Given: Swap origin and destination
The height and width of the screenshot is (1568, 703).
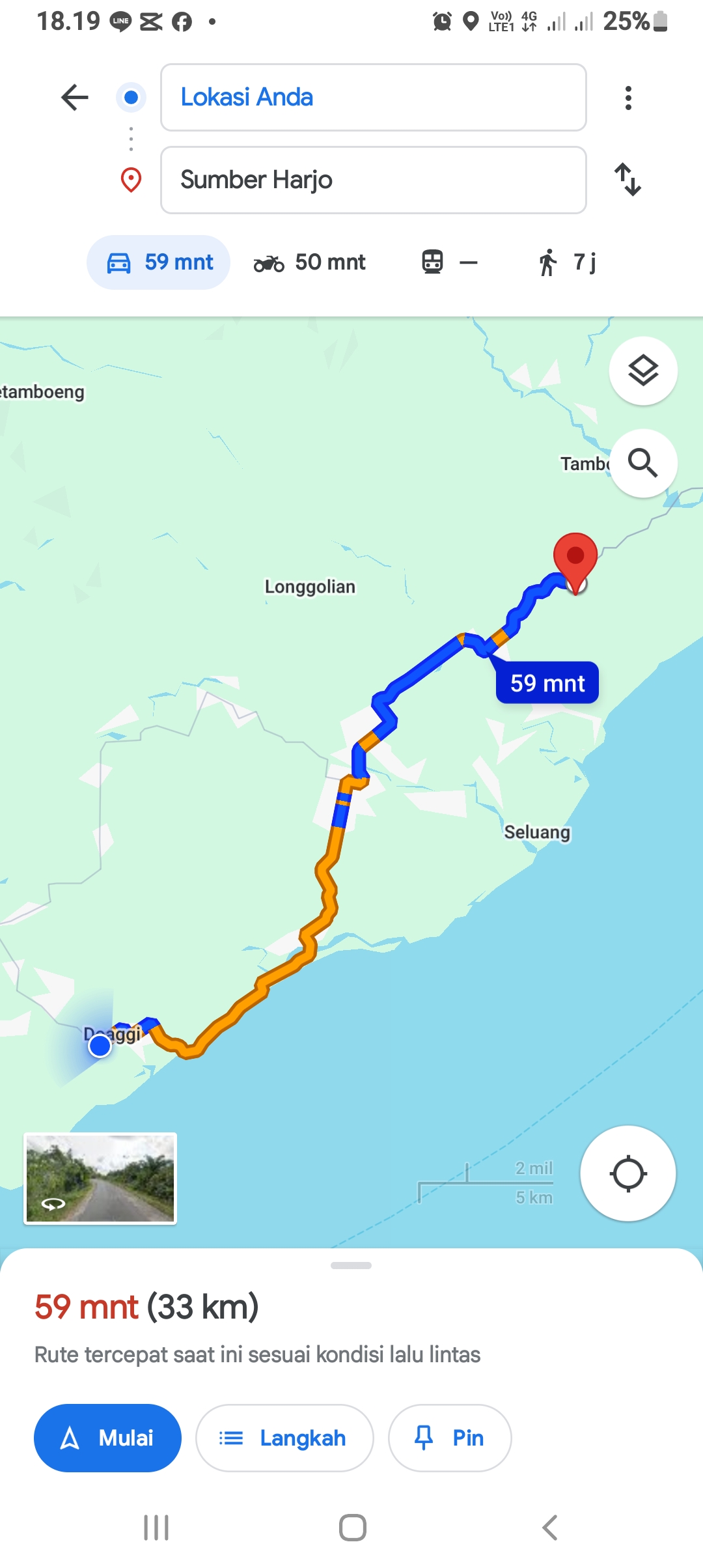Looking at the screenshot, I should 628,180.
